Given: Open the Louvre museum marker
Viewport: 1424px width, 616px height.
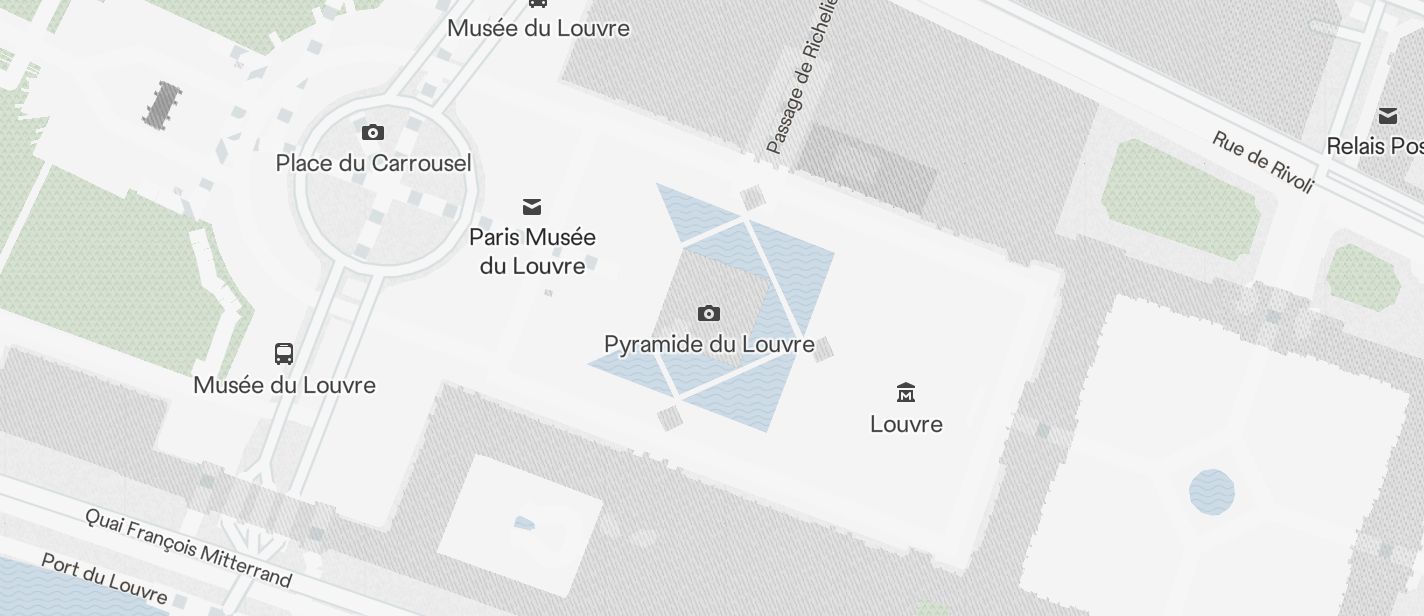Looking at the screenshot, I should [906, 392].
